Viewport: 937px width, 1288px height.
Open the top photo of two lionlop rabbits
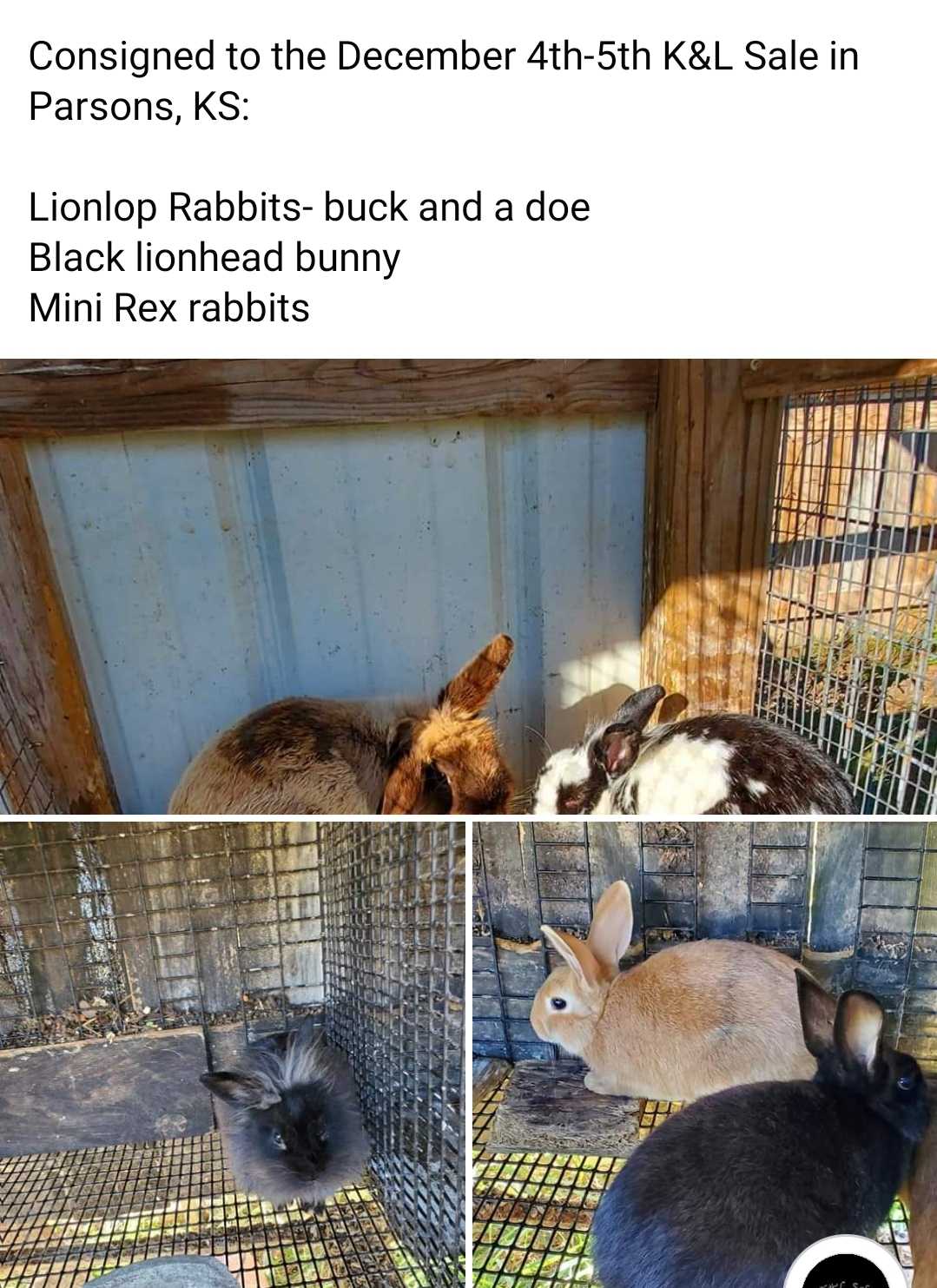coord(468,586)
